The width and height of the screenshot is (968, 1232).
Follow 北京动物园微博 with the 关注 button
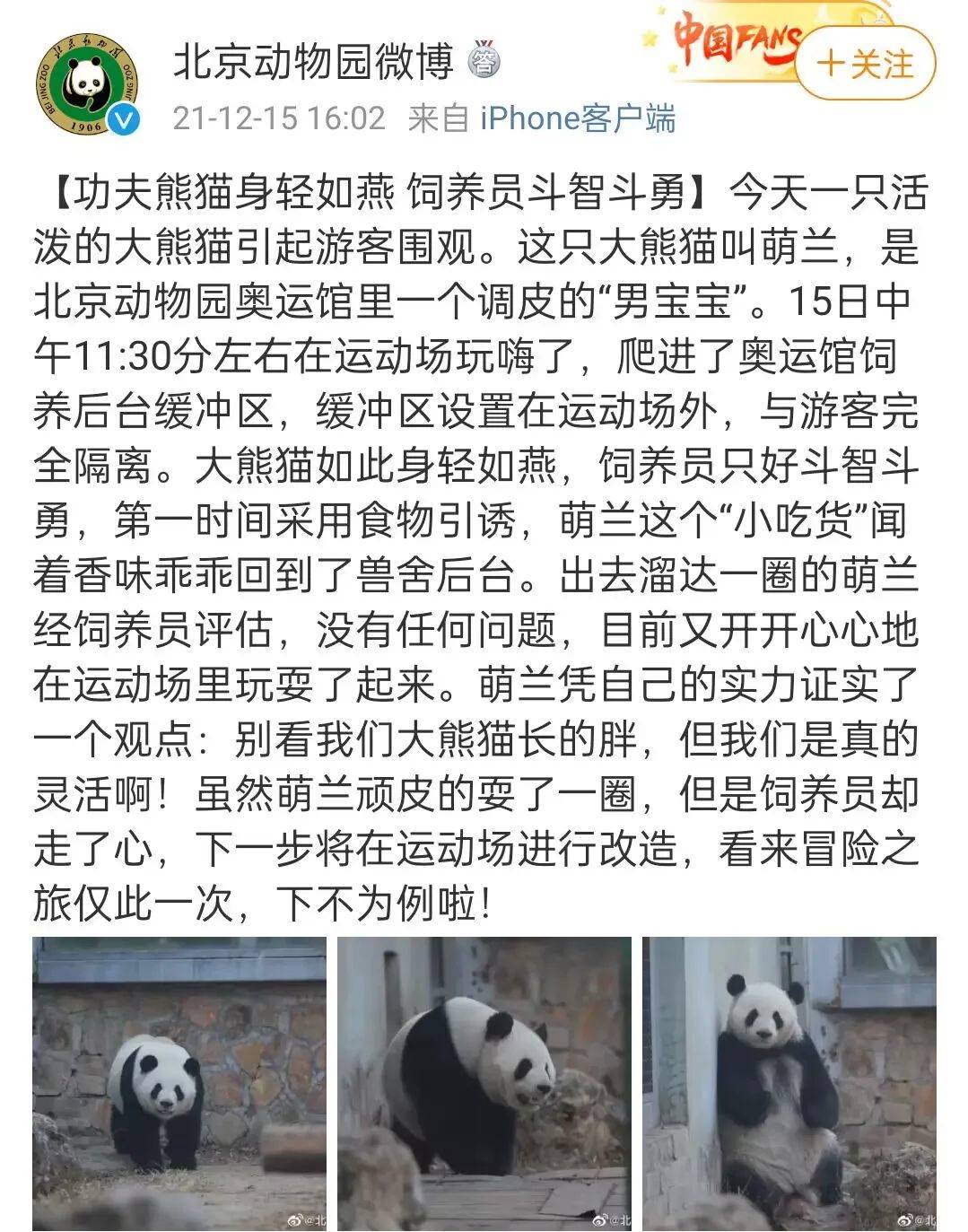click(x=865, y=64)
